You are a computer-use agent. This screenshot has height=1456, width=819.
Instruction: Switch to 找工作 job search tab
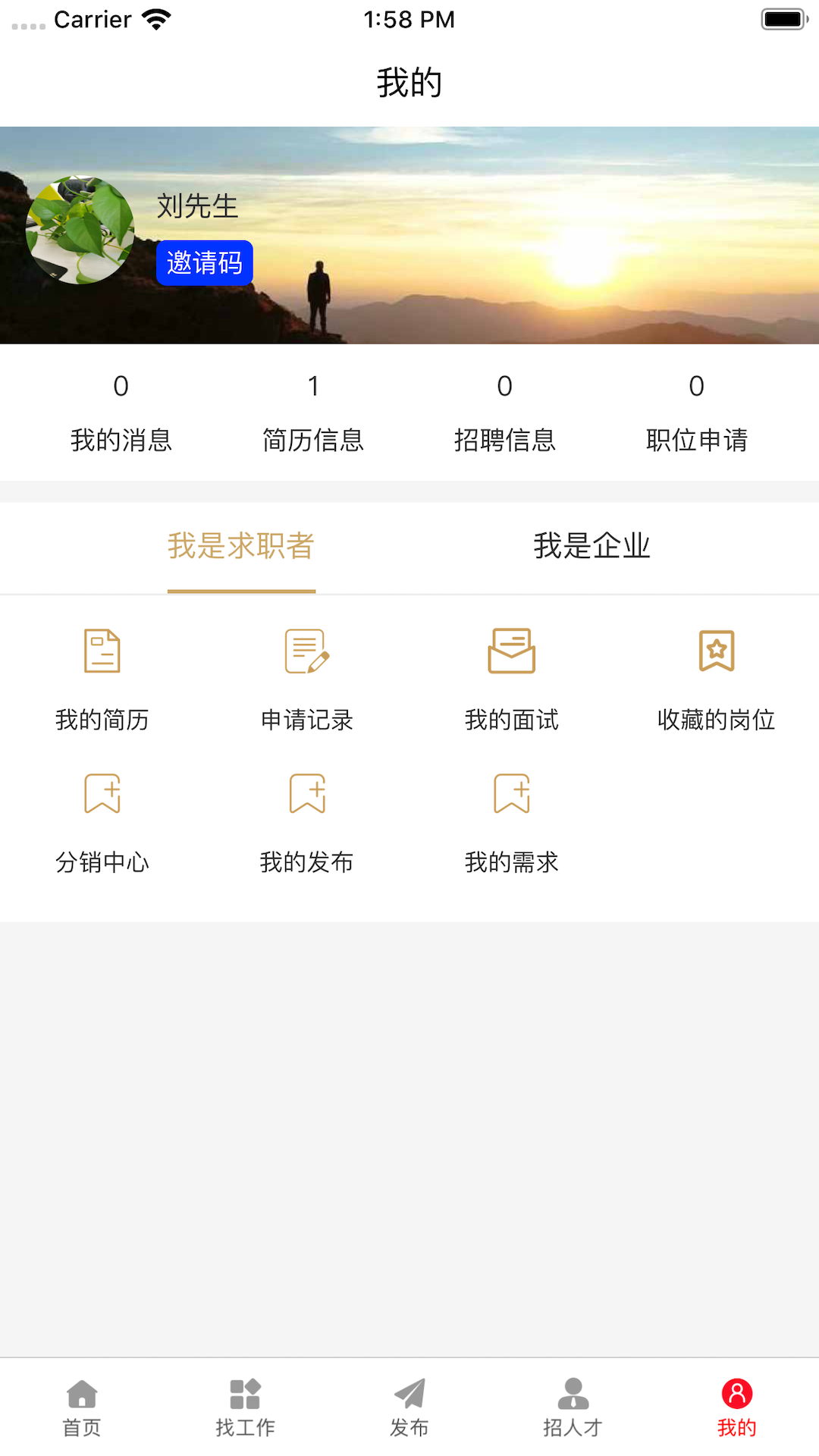246,1407
